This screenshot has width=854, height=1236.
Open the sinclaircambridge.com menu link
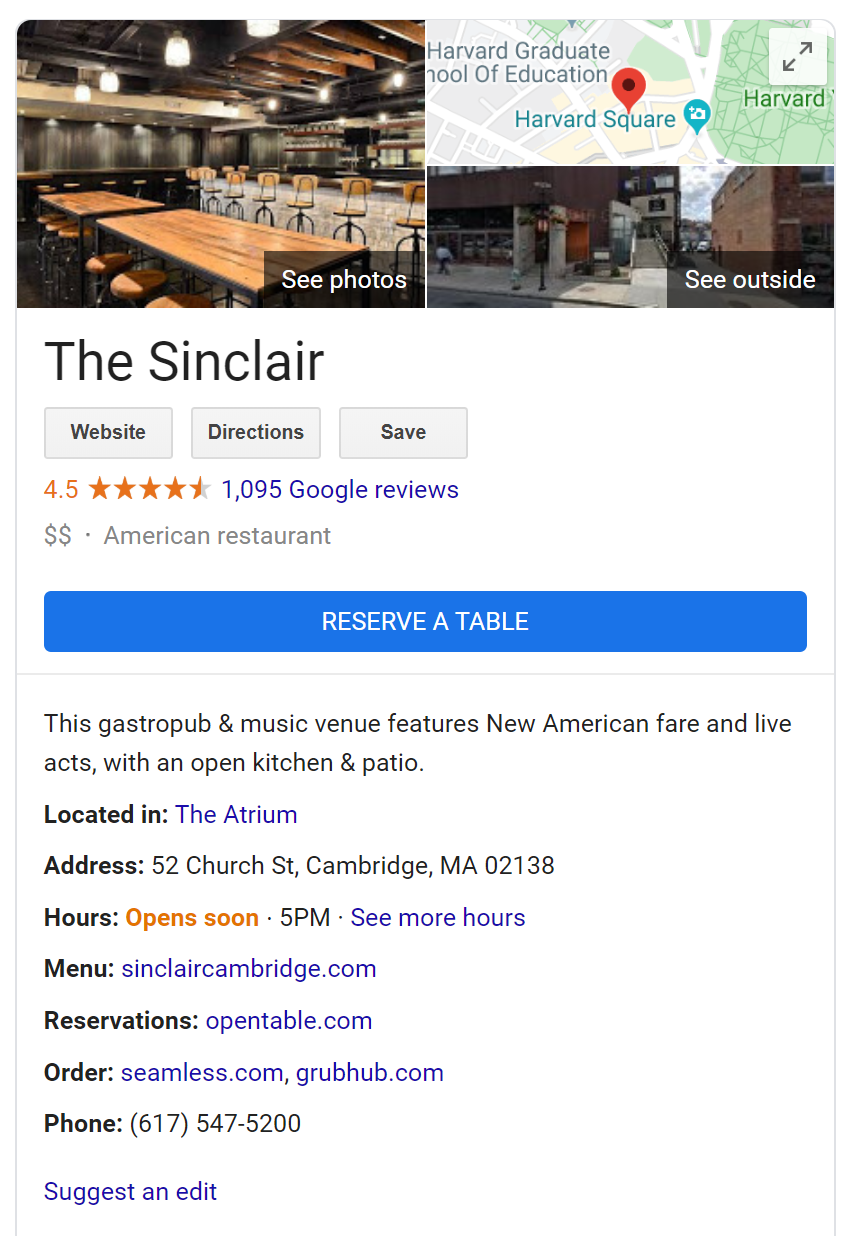(248, 968)
